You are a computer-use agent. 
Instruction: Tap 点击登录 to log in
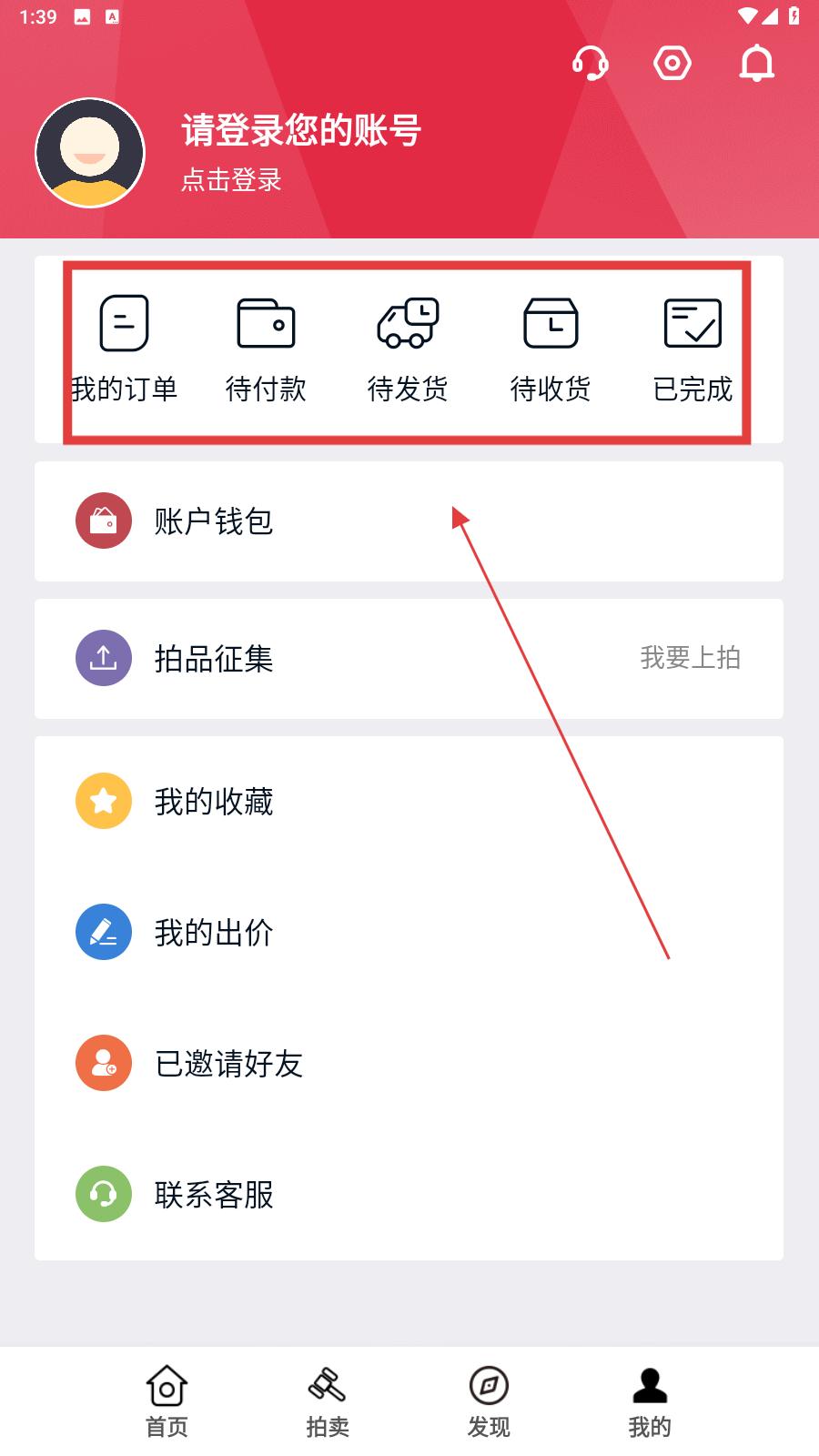coord(231,179)
